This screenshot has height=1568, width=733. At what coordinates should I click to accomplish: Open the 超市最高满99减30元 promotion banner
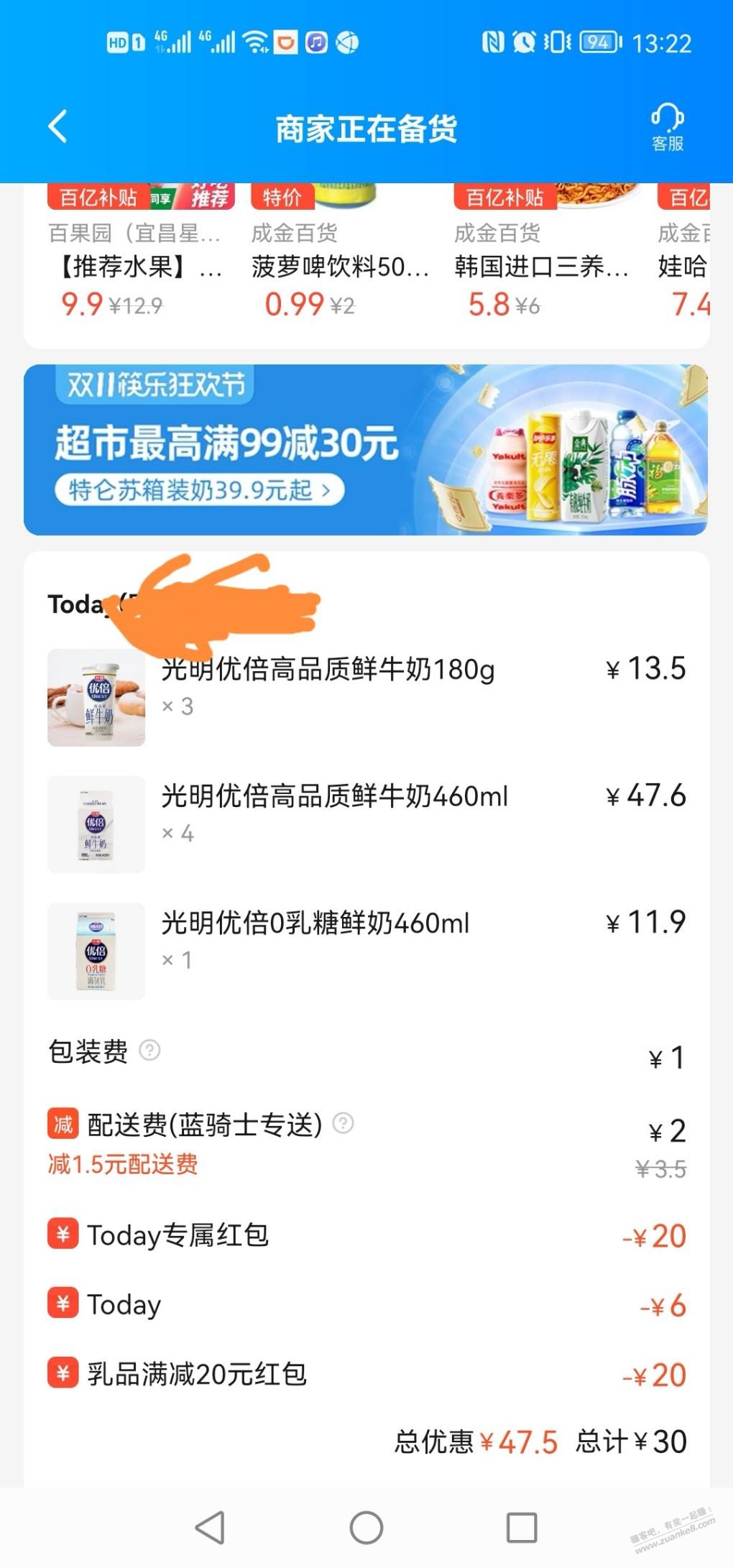[x=365, y=449]
